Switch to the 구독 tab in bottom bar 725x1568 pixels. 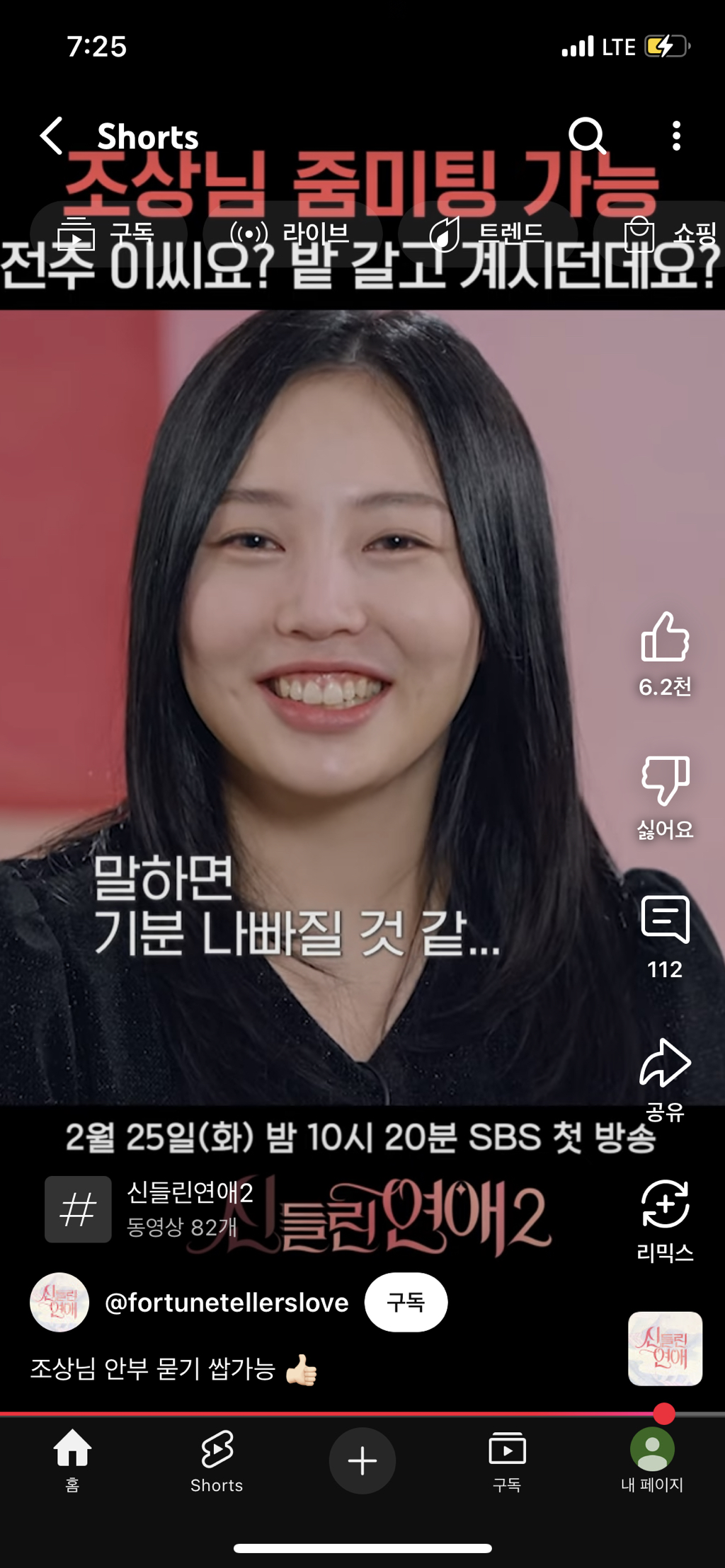coord(507,1460)
